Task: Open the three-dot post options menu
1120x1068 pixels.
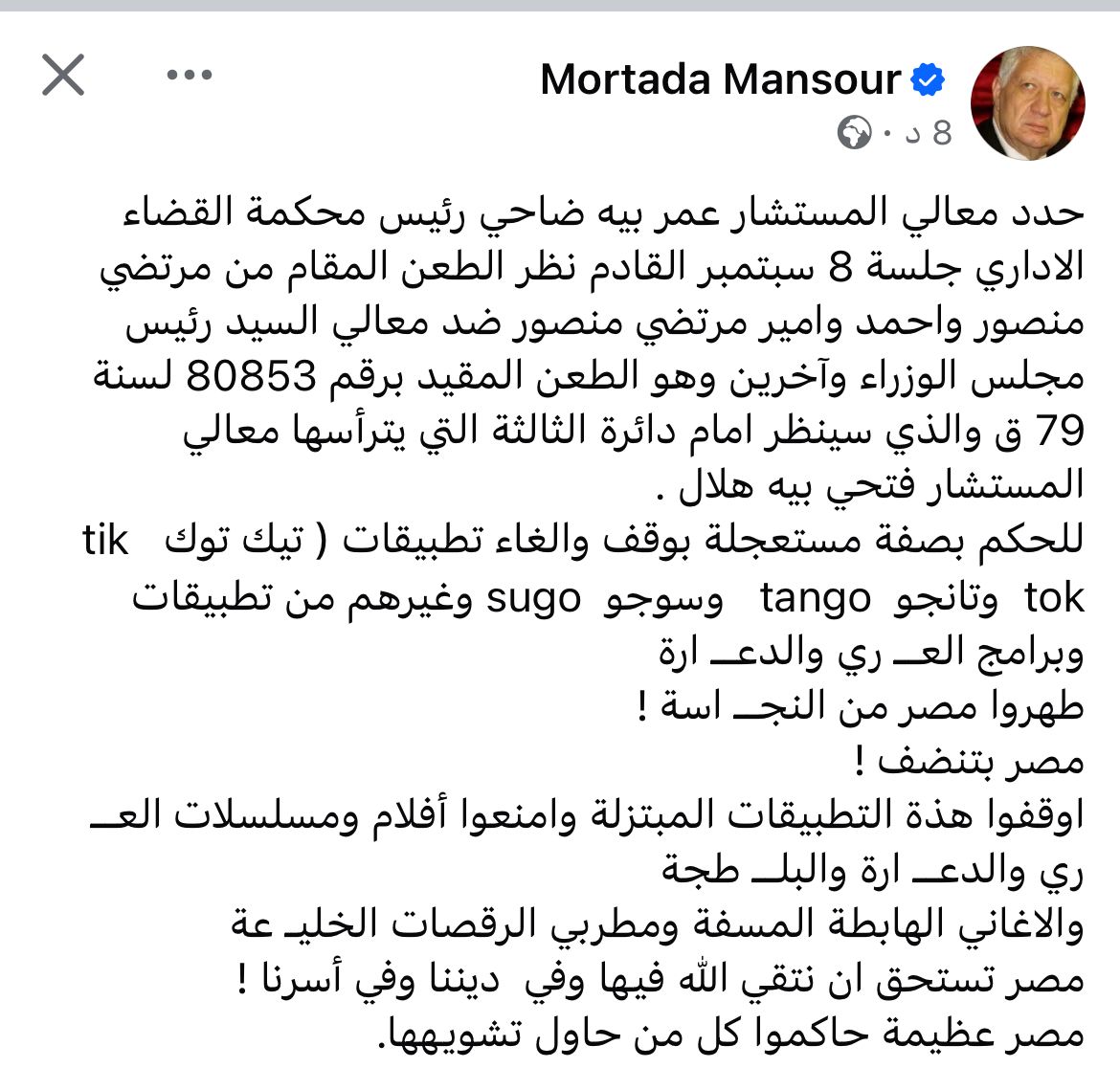Action: 189,76
